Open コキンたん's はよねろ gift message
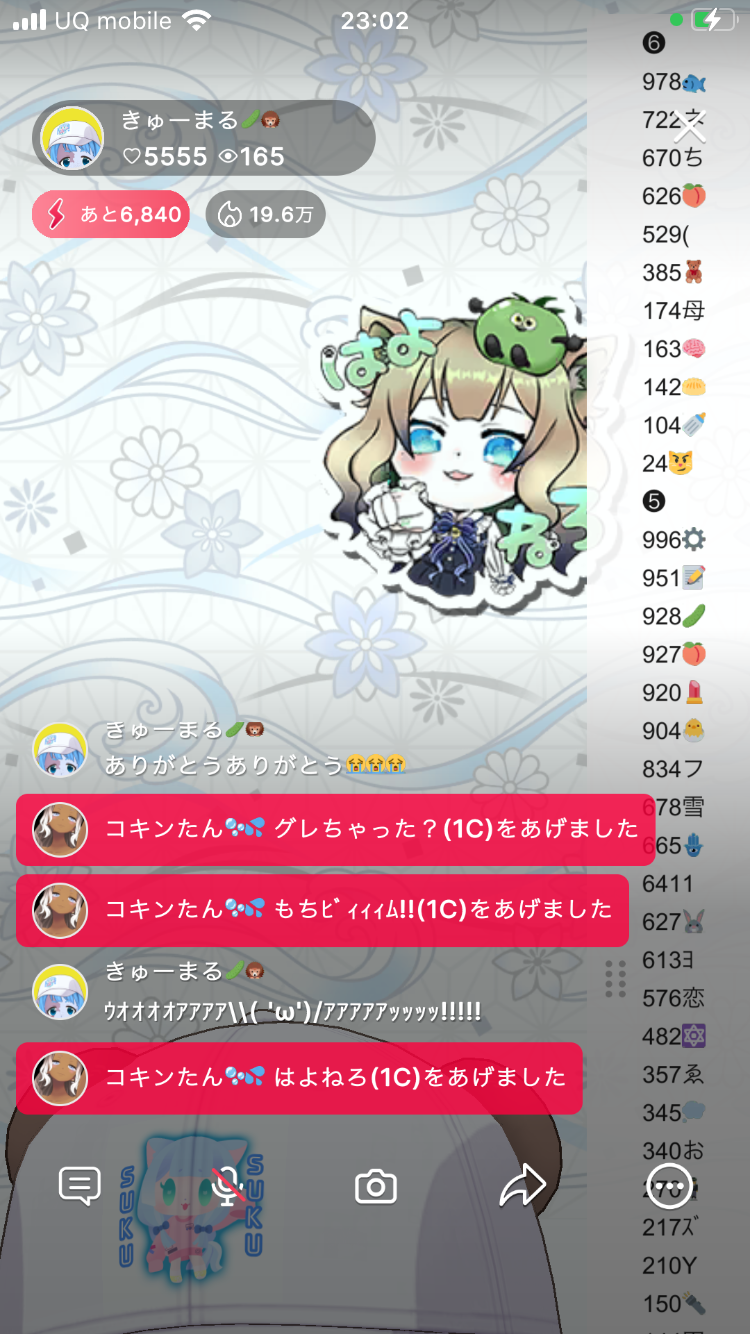The height and width of the screenshot is (1334, 750). [300, 1077]
